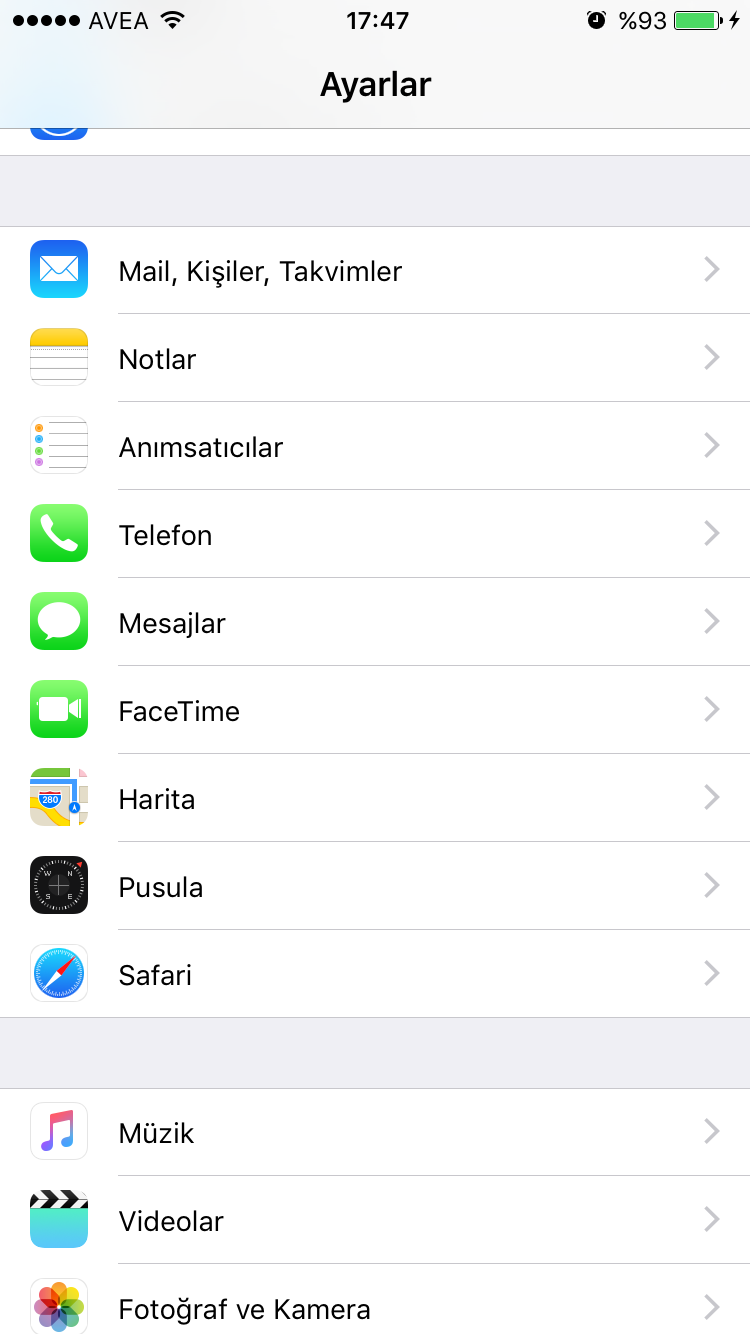Viewport: 750px width, 1334px height.
Task: Select the Mesajlar chat bubble icon
Action: pos(58,621)
